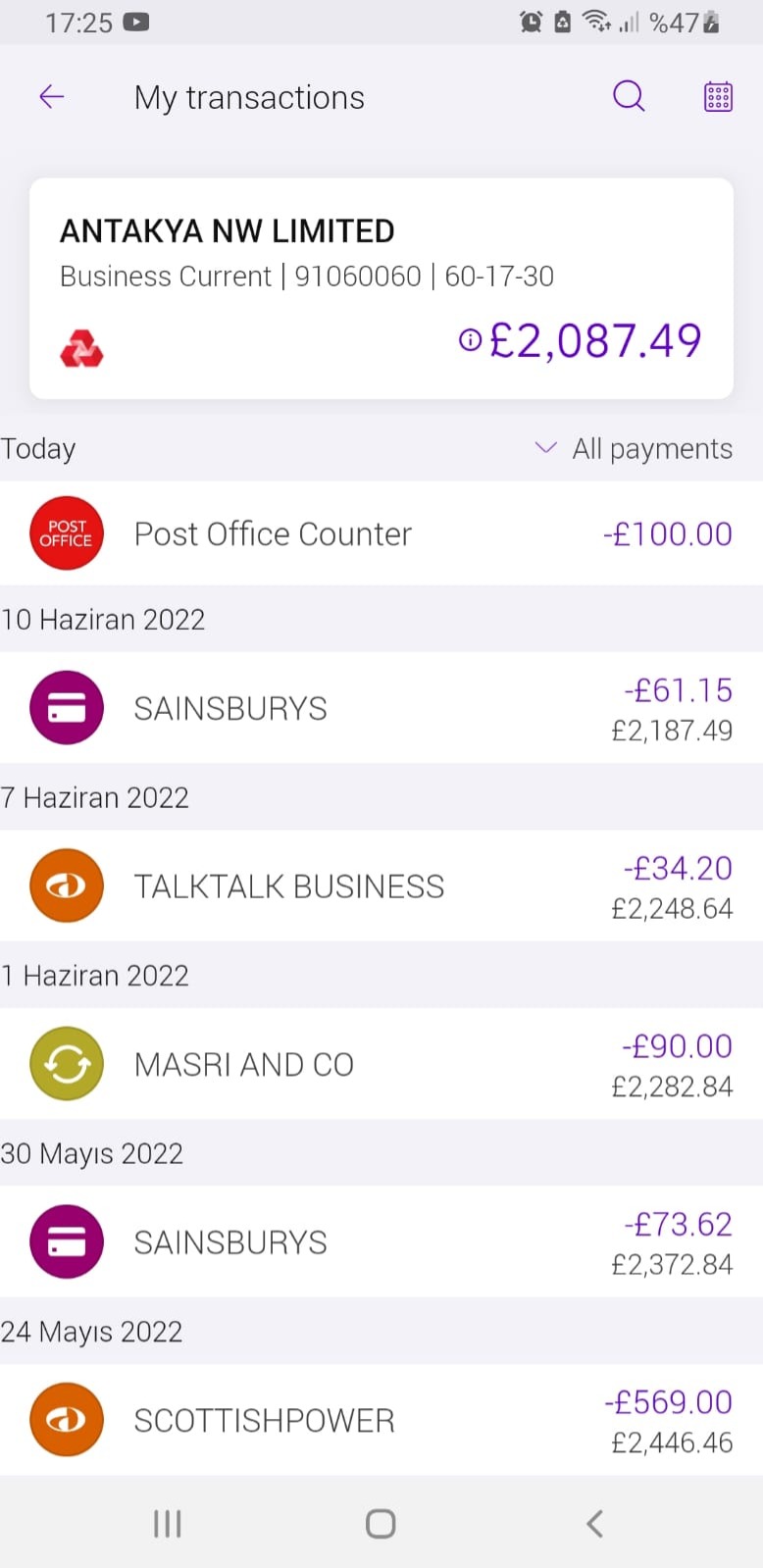763x1568 pixels.
Task: Tap the system home button
Action: 381,1523
